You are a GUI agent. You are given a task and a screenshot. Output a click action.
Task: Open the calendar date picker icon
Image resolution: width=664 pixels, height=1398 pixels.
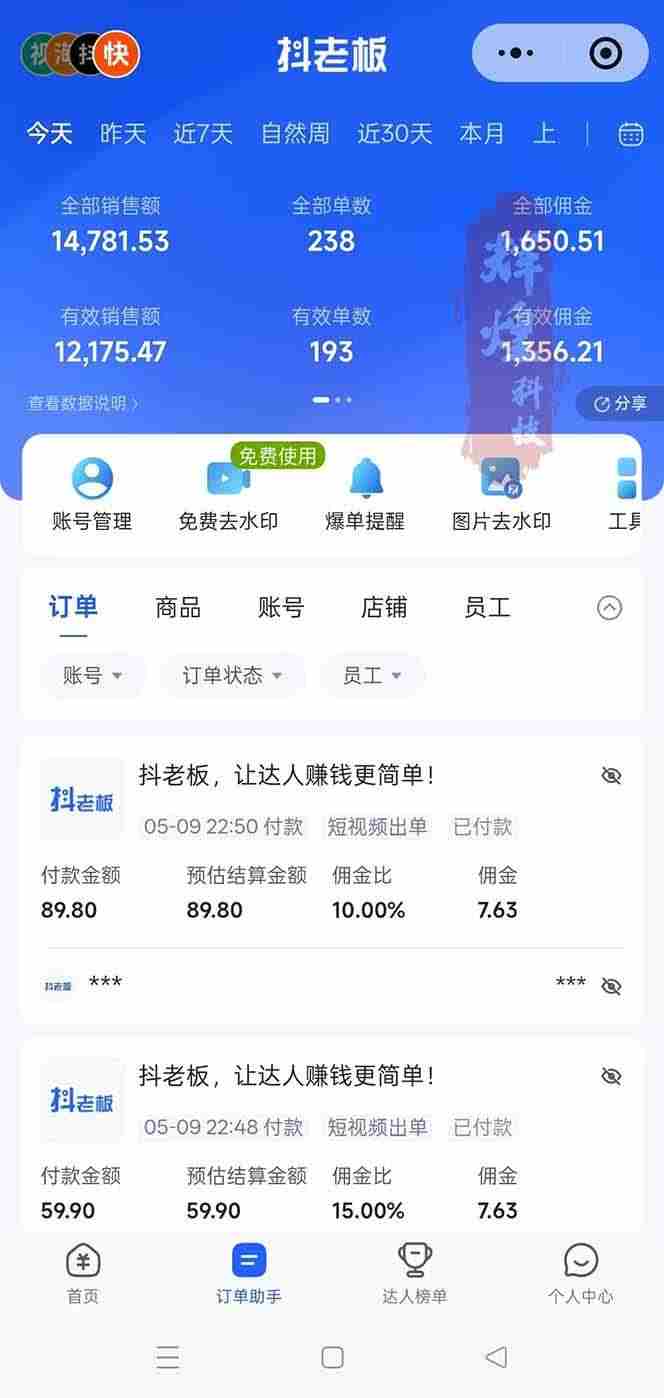(631, 134)
